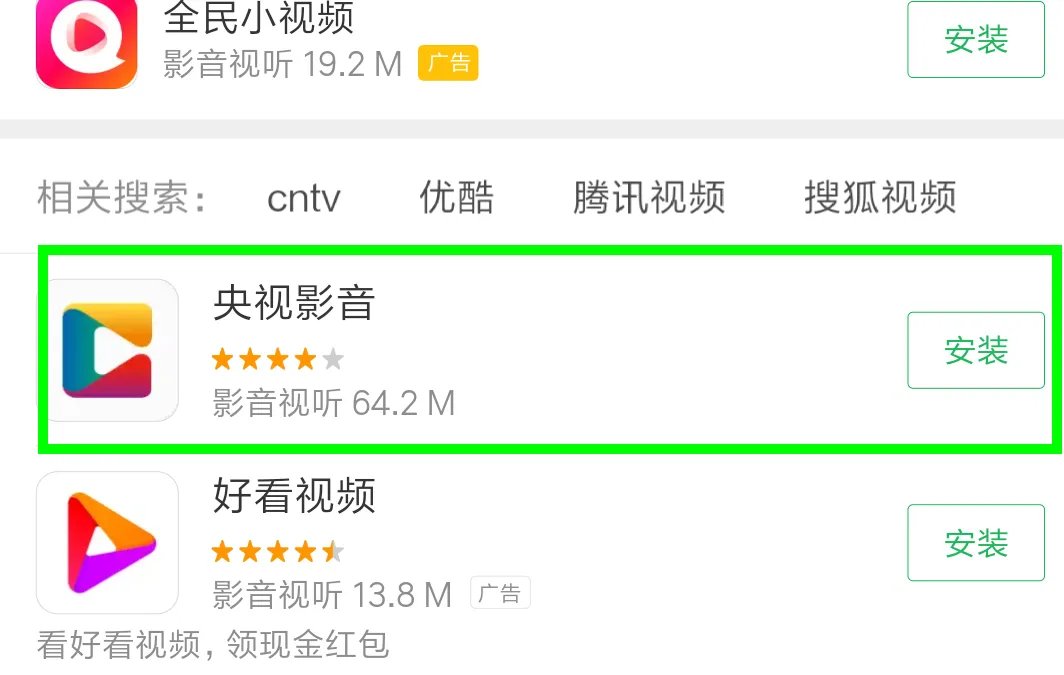1064x675 pixels.
Task: Open the 好看视频 app details
Action: (x=294, y=496)
